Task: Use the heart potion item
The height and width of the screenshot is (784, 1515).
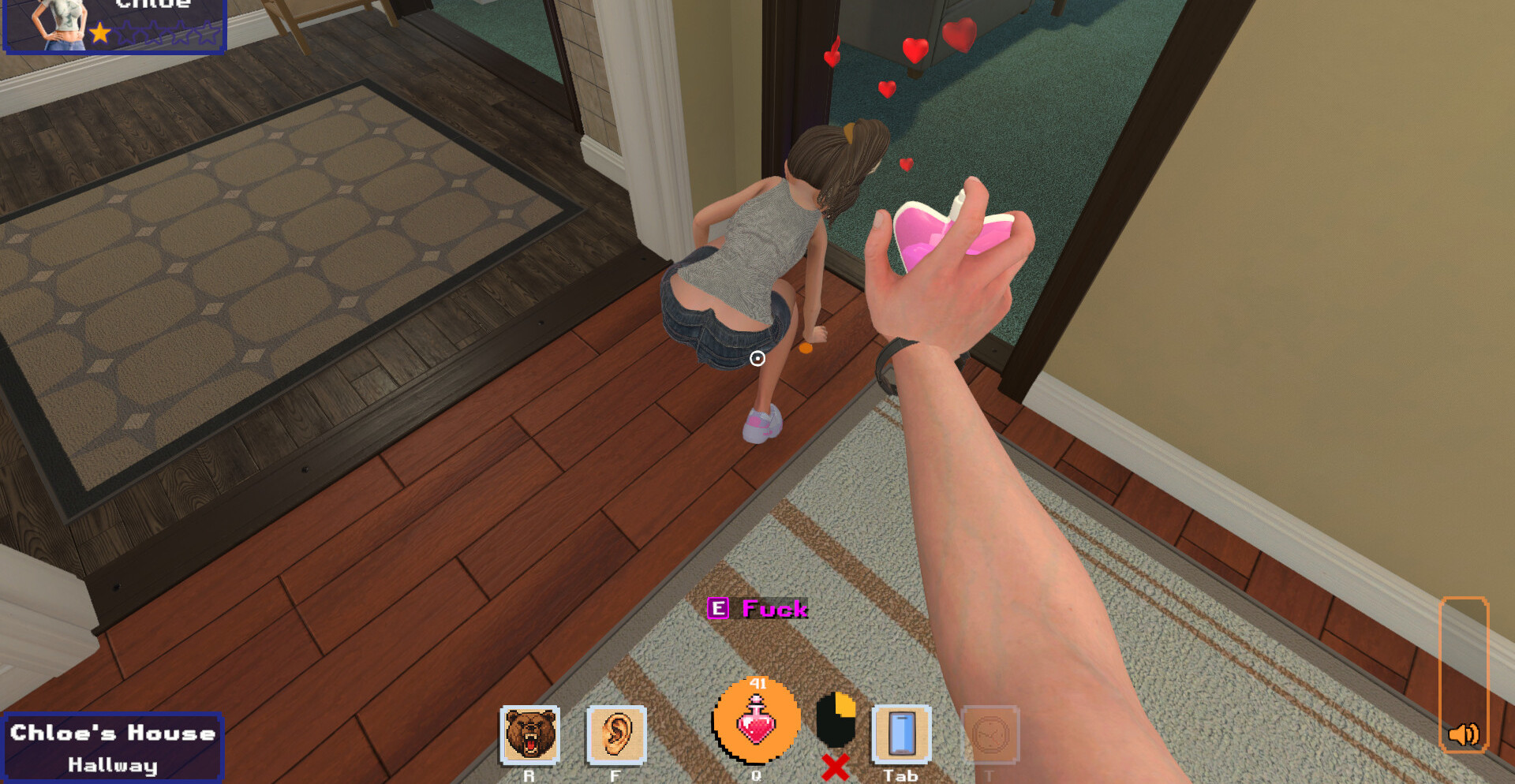Action: (756, 722)
